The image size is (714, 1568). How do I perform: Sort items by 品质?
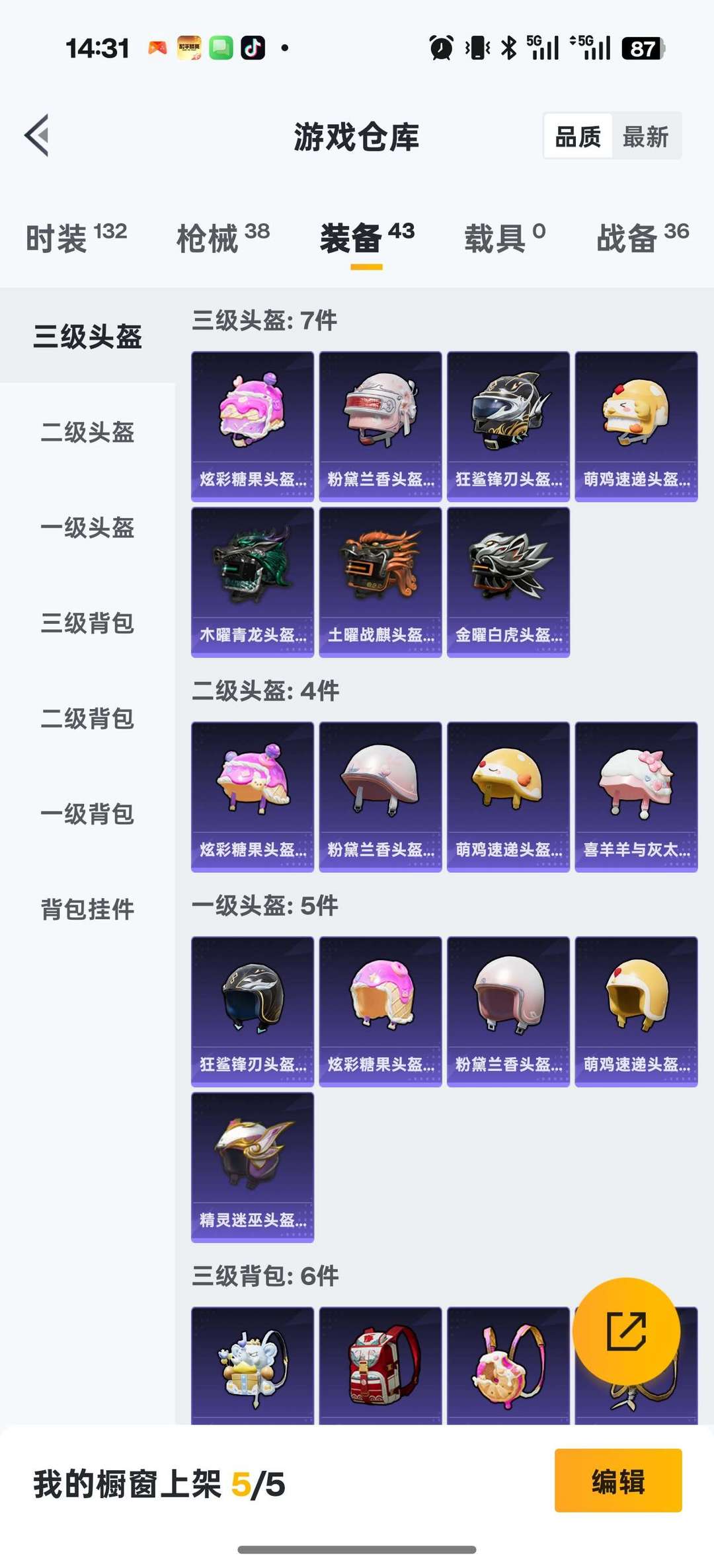click(x=578, y=137)
